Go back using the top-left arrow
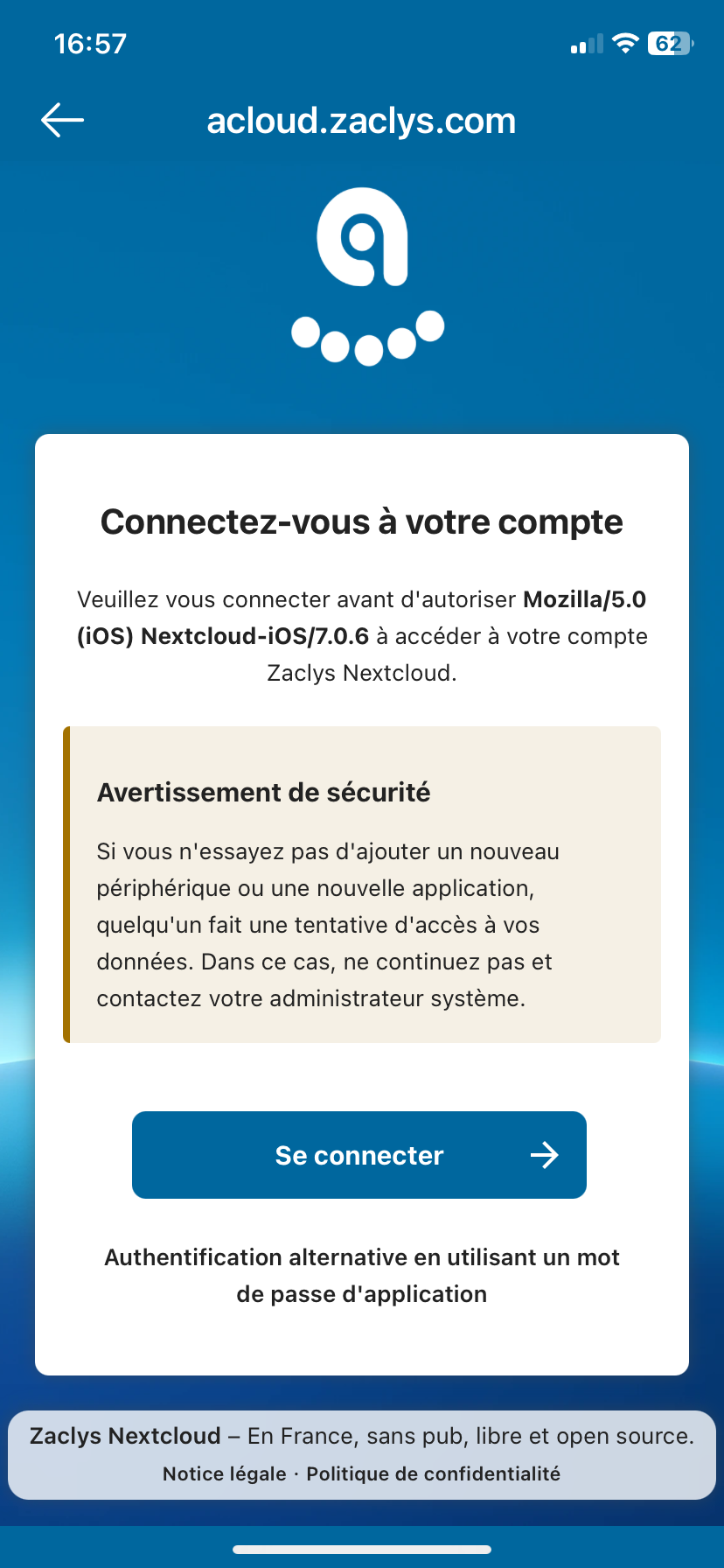 point(62,121)
